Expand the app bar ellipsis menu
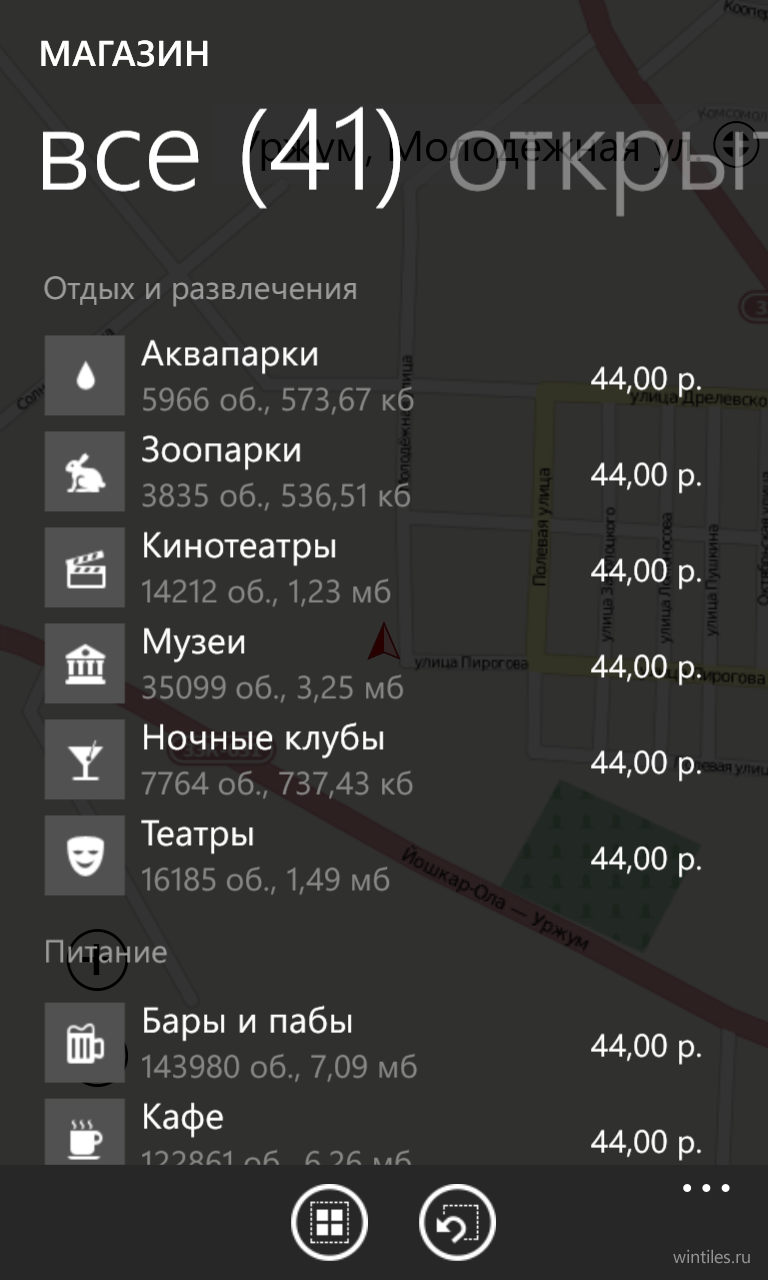This screenshot has width=768, height=1280. (x=707, y=1189)
